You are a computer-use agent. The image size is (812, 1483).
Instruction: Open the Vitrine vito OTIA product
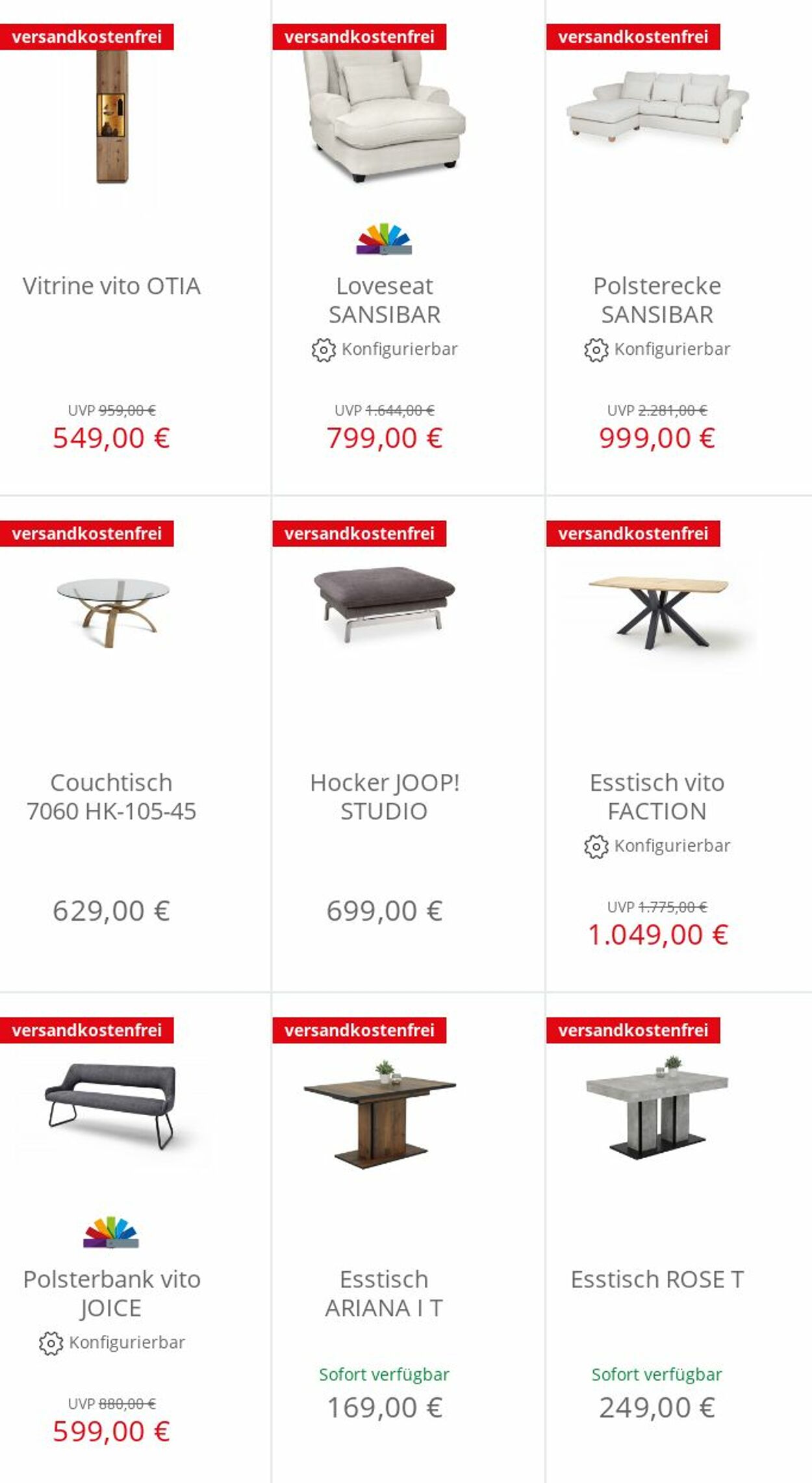pyautogui.click(x=111, y=286)
